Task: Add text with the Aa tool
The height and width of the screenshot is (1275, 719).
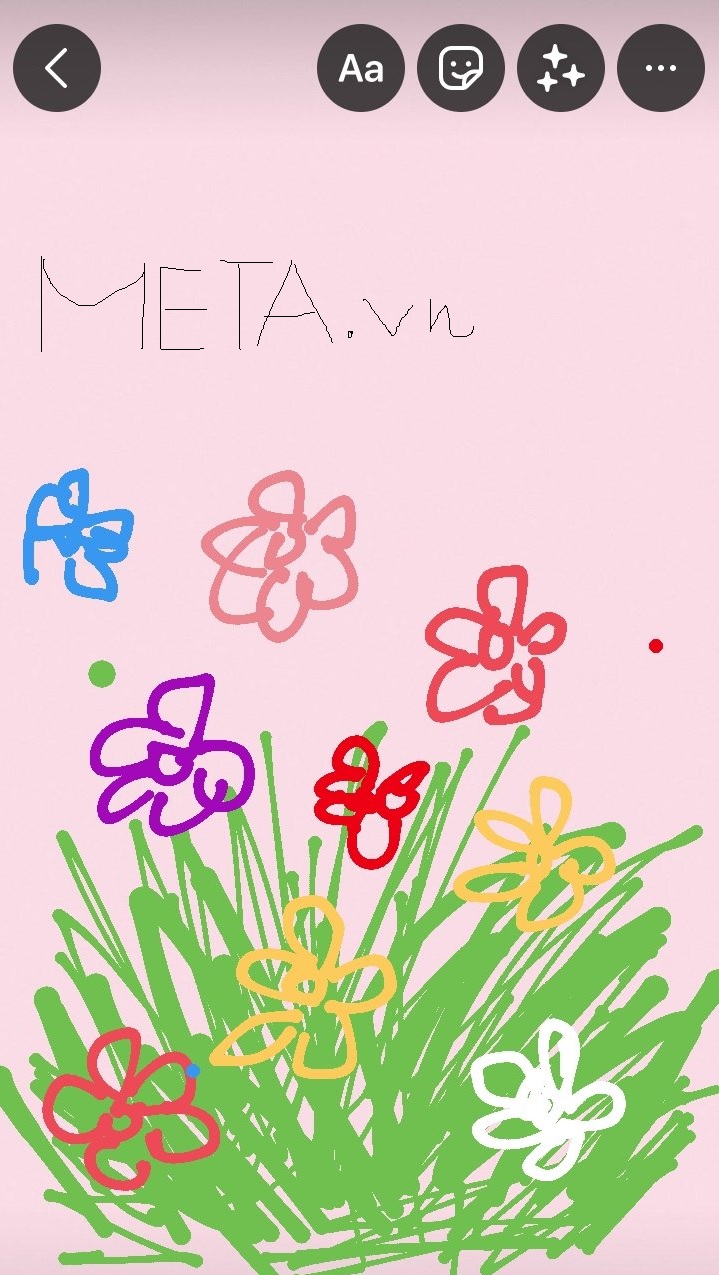Action: point(361,68)
